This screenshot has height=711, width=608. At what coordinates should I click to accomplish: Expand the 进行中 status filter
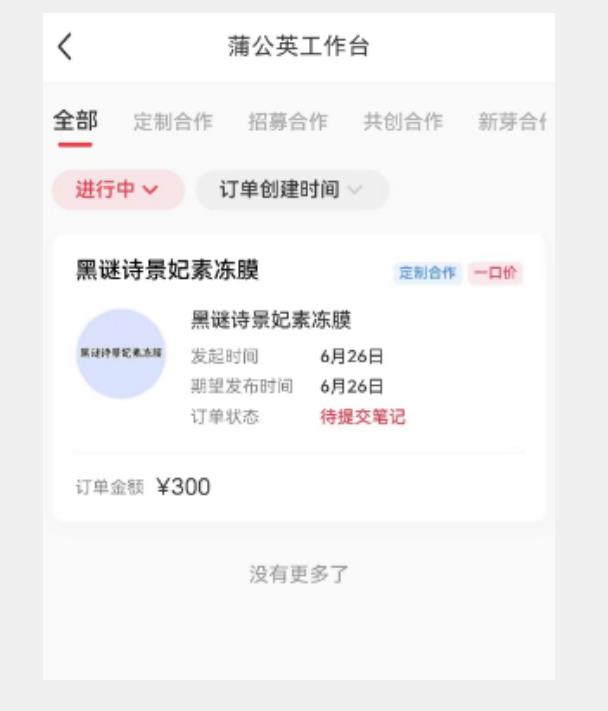click(x=117, y=190)
